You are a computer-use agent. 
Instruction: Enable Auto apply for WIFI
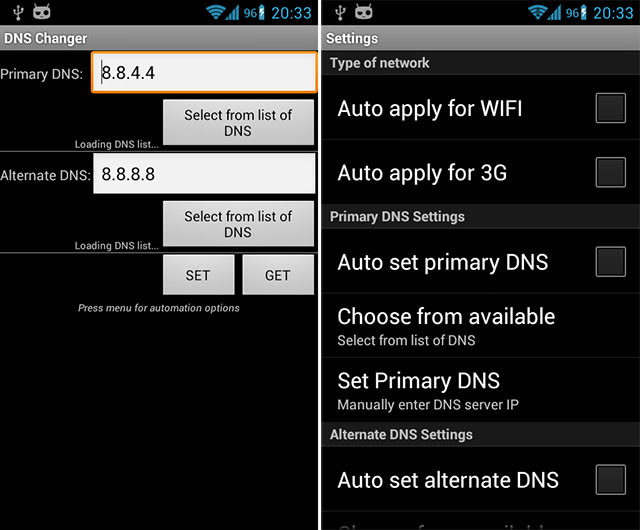click(610, 108)
